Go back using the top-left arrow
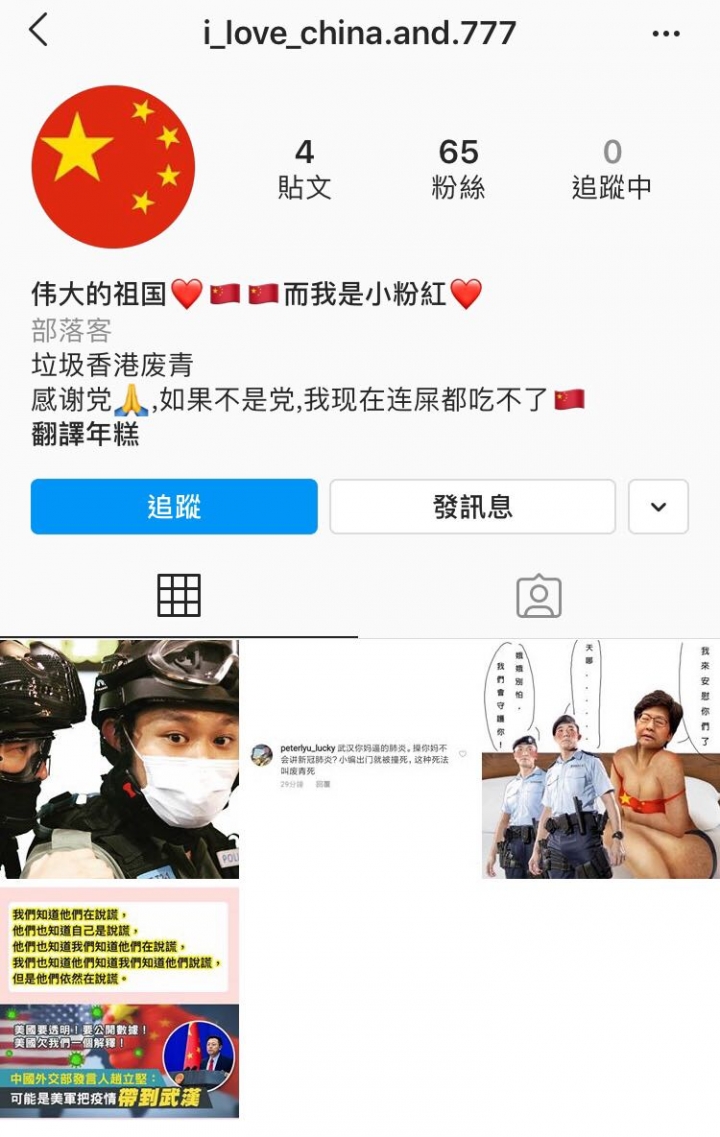 click(x=38, y=32)
